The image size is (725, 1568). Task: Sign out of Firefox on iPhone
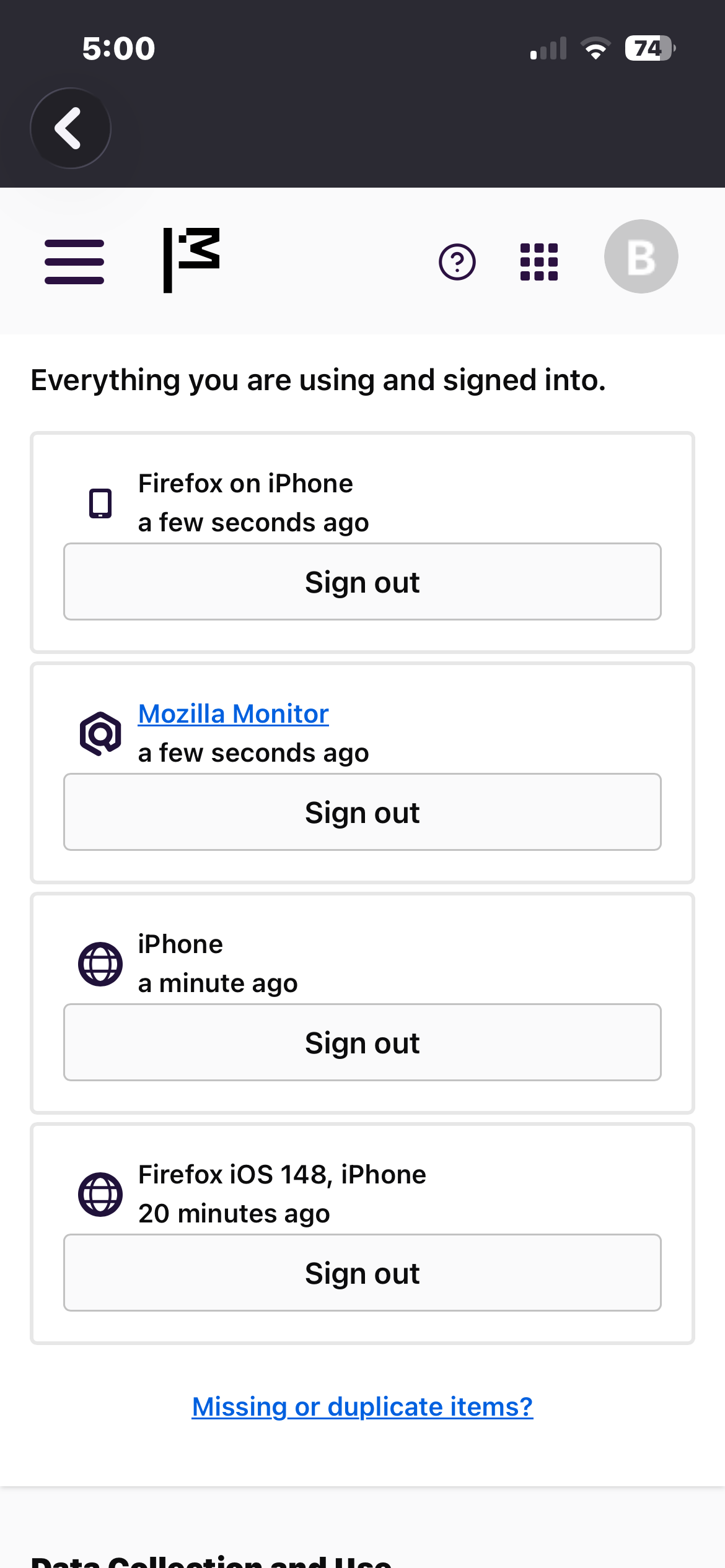tap(362, 582)
